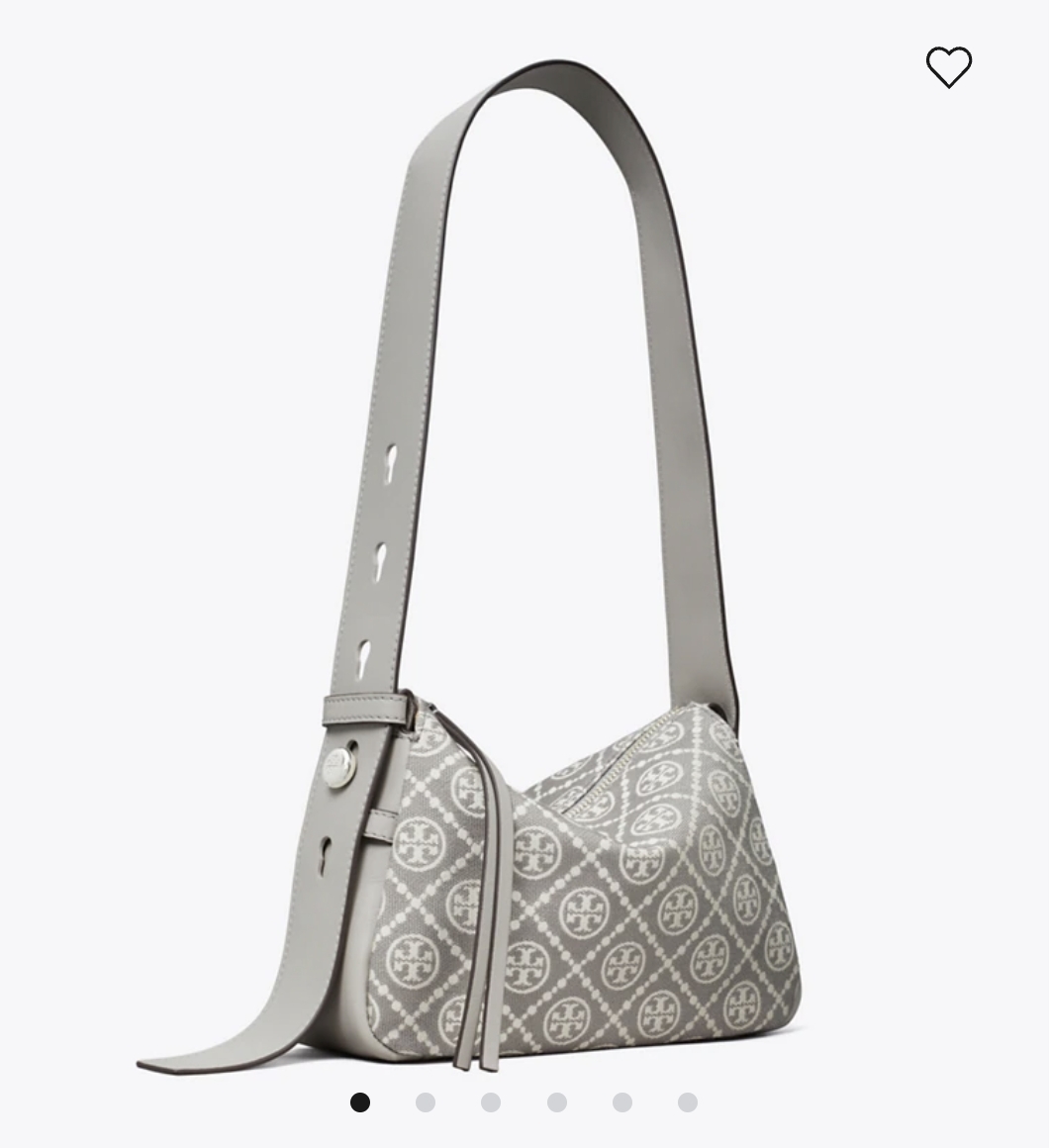Screen dimensions: 1049x1148
Task: Show the fifth product image dot
Action: tap(622, 1101)
